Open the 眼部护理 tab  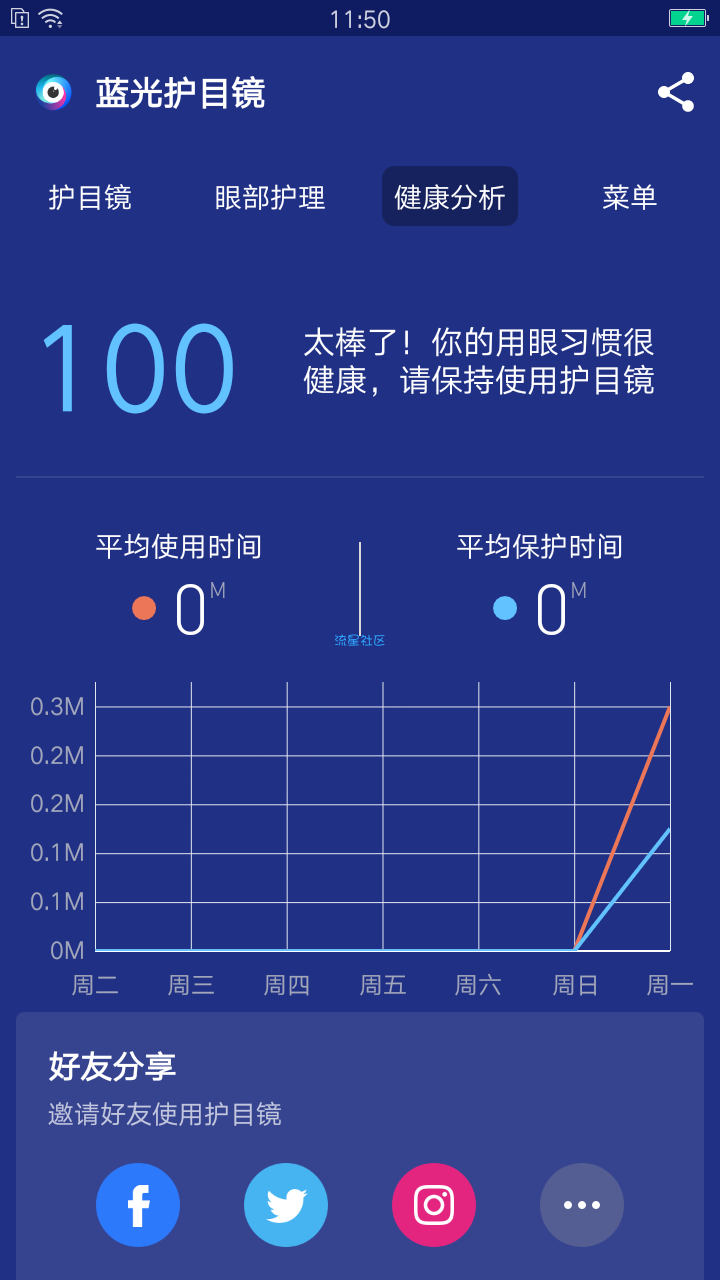270,197
